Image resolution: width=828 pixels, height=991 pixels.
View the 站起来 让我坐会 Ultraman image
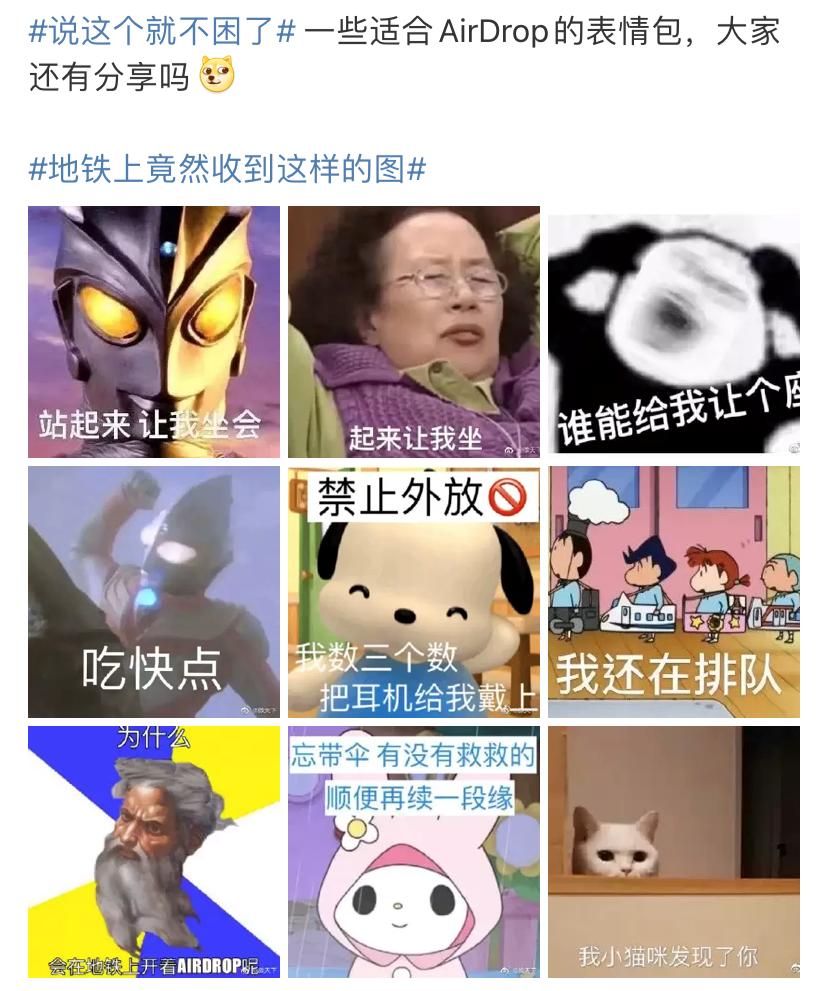154,331
